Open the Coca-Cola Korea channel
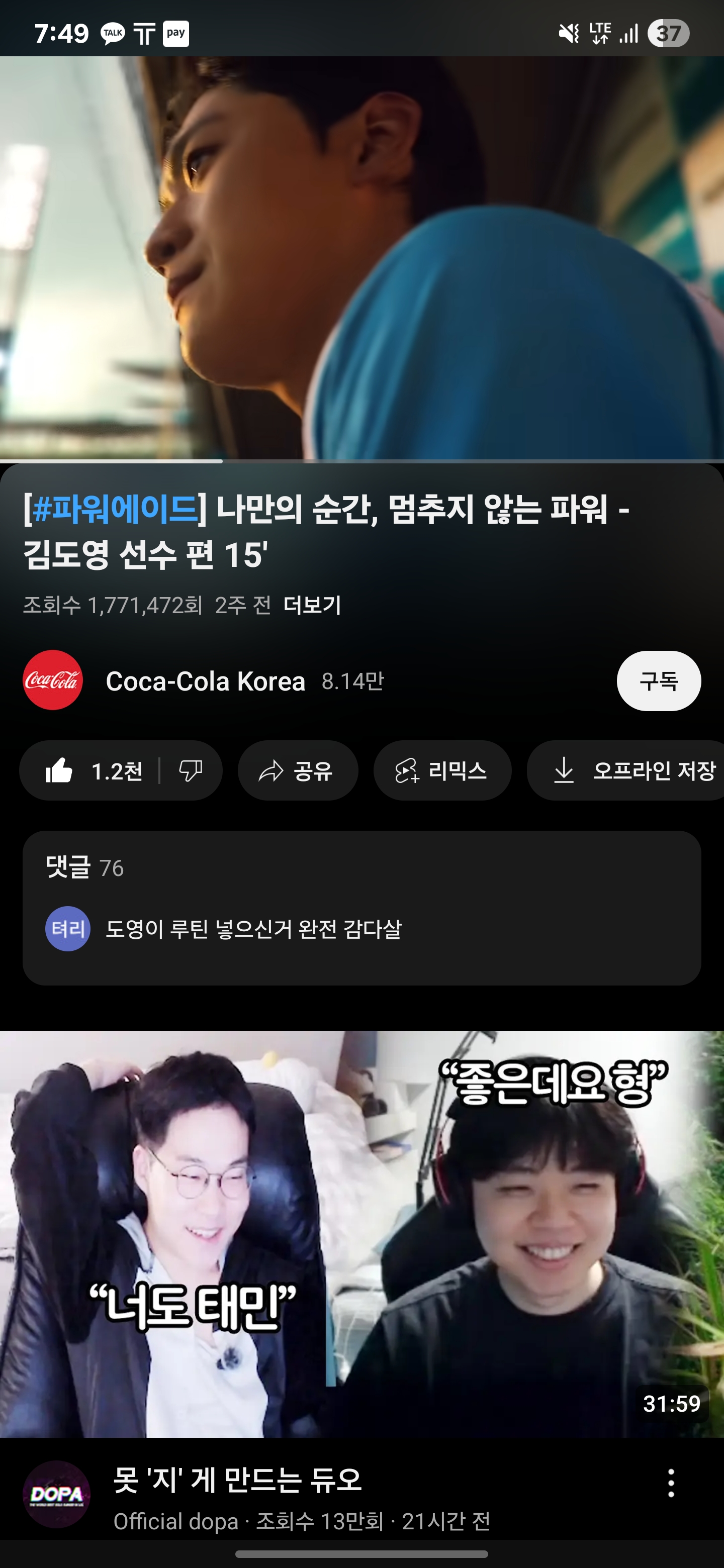Image resolution: width=724 pixels, height=1568 pixels. click(x=205, y=681)
